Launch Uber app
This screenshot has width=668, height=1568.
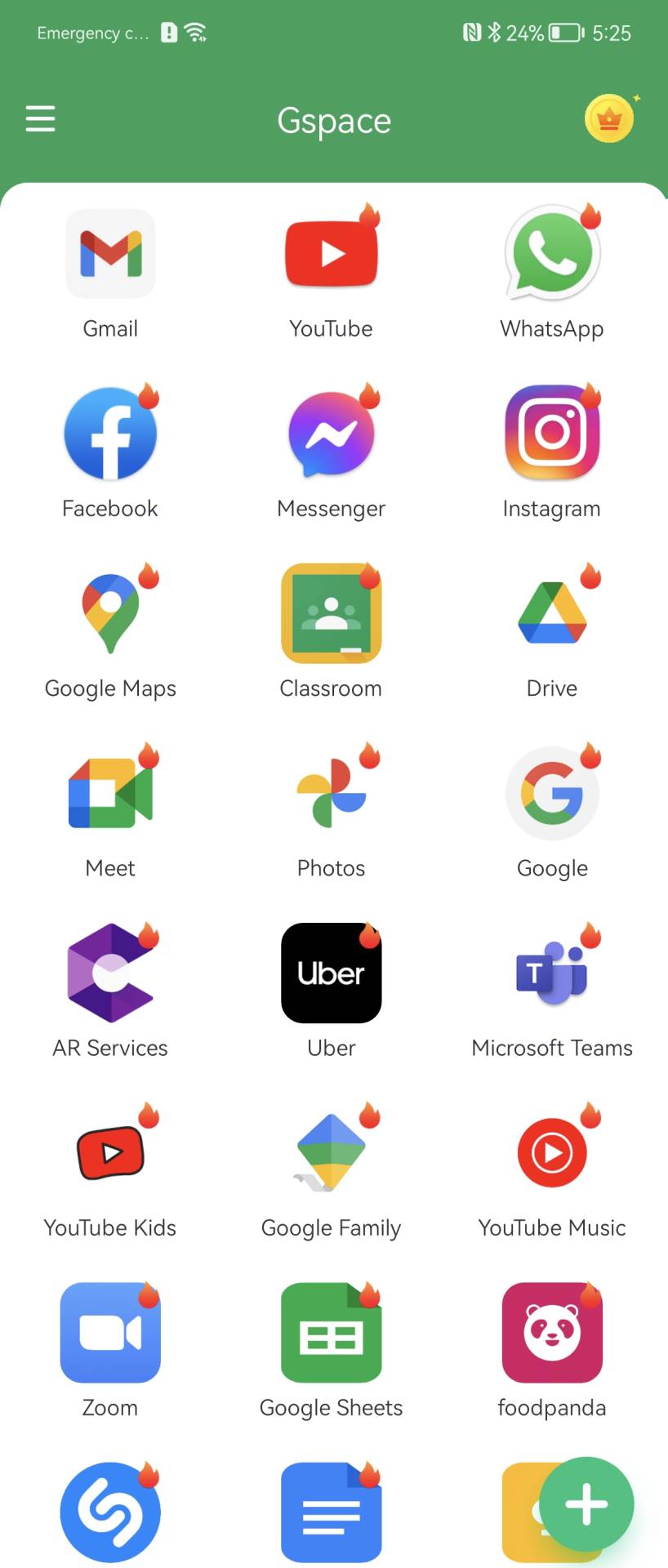(x=331, y=973)
